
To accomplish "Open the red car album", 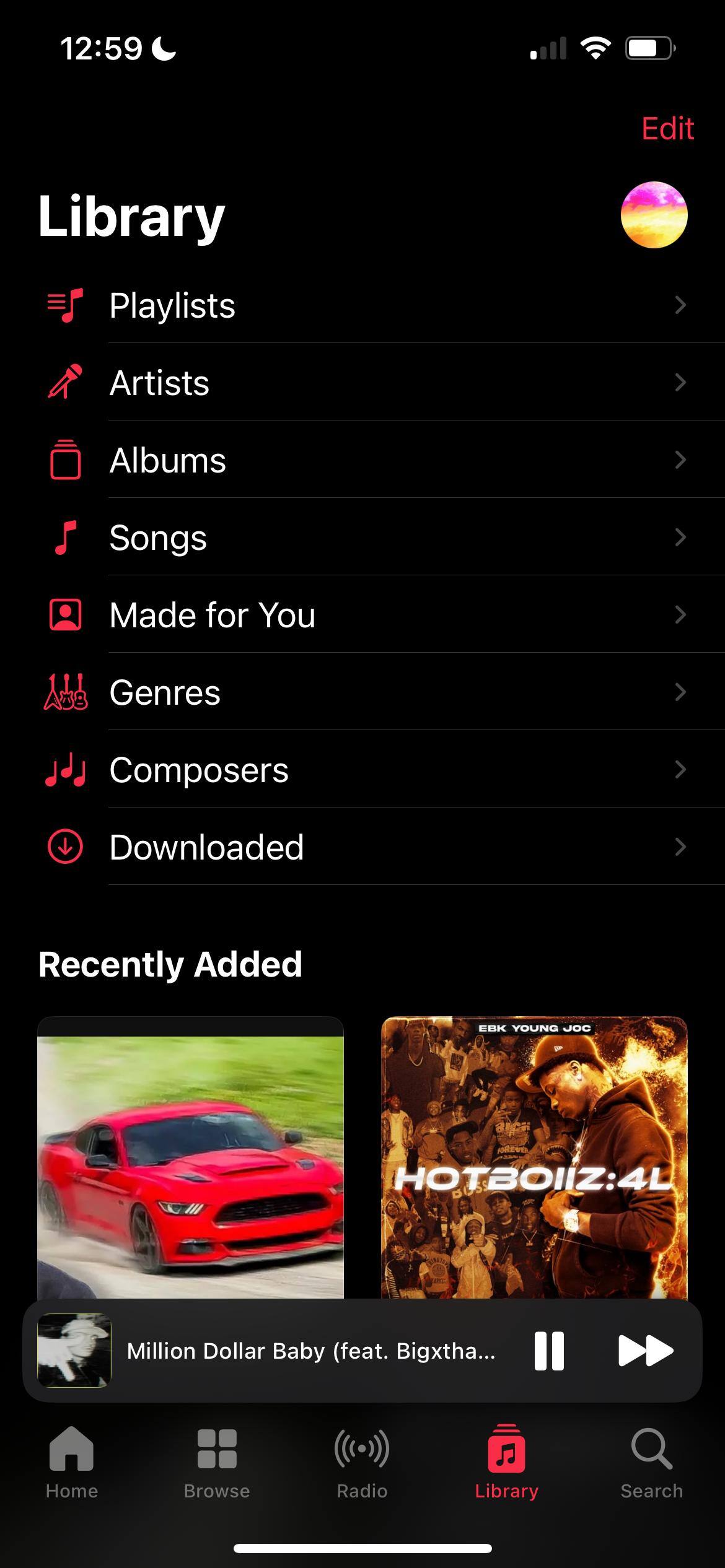I will coord(190,1158).
